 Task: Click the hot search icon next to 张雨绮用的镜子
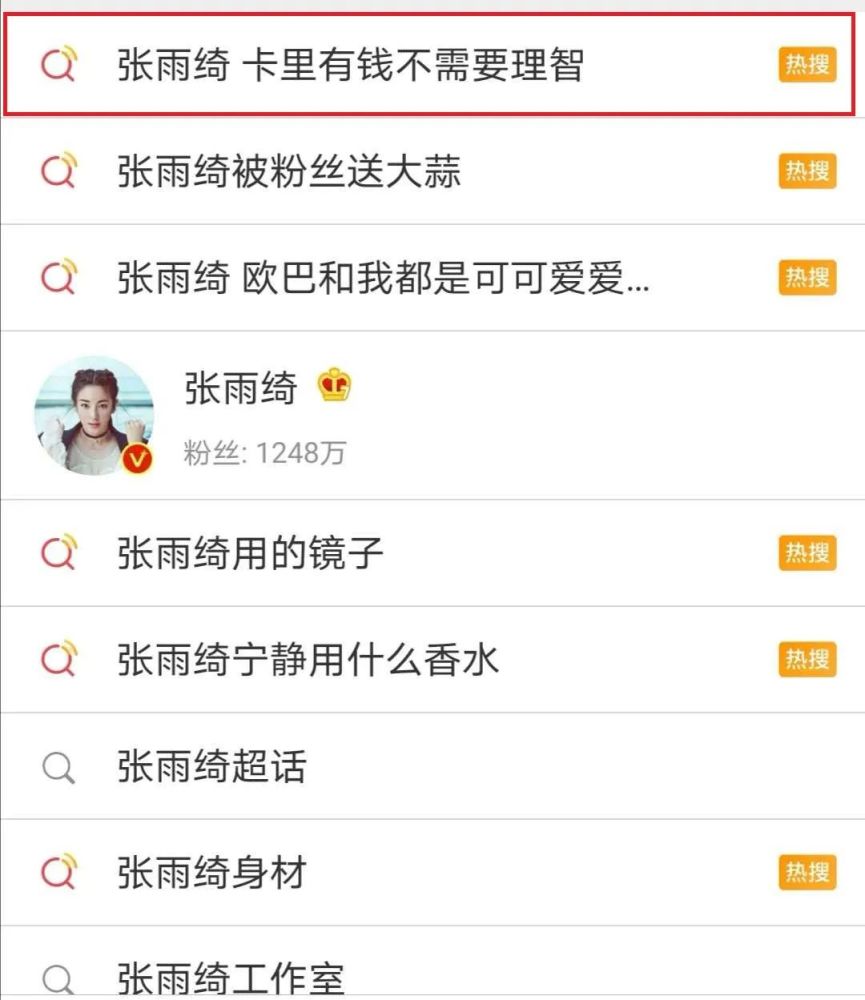pos(58,553)
